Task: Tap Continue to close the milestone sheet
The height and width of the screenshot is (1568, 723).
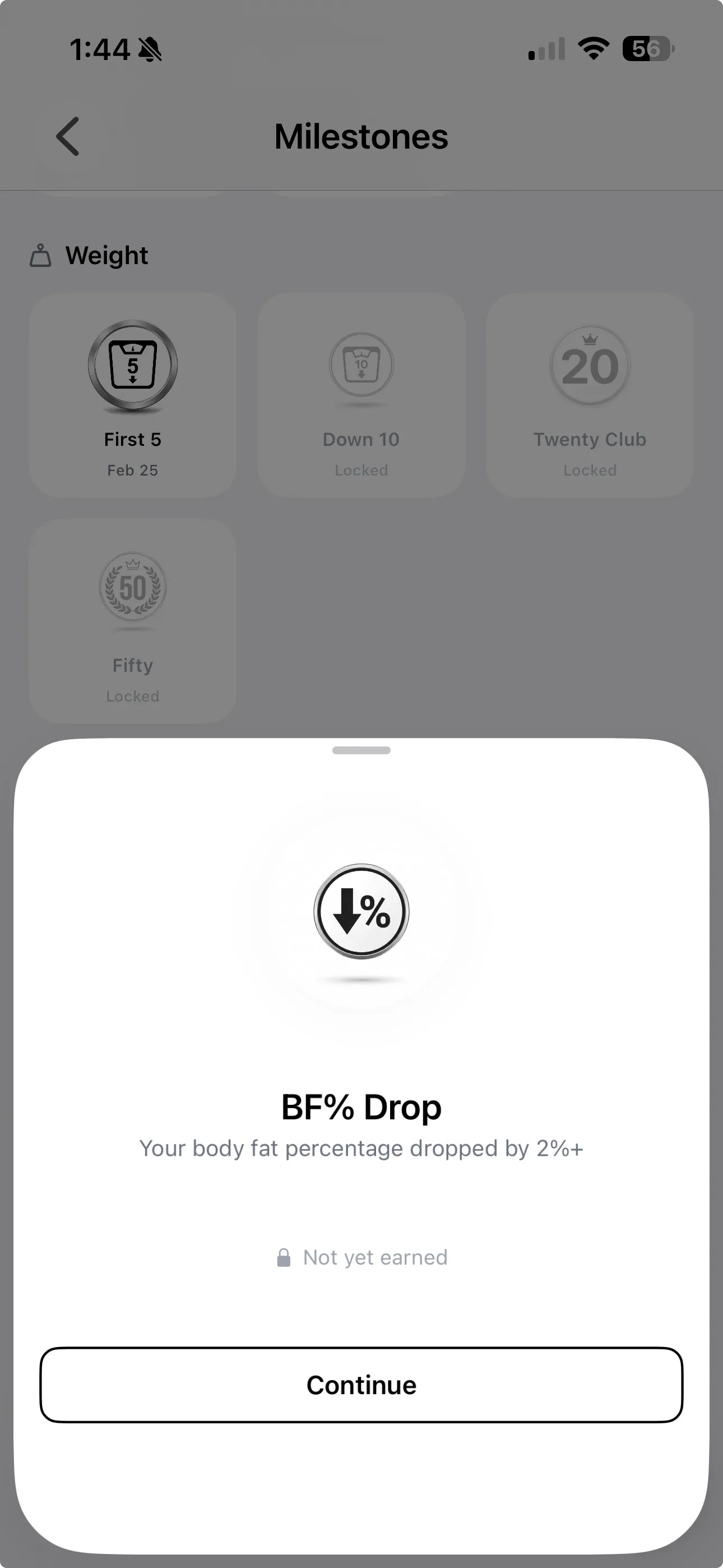Action: [361, 1385]
